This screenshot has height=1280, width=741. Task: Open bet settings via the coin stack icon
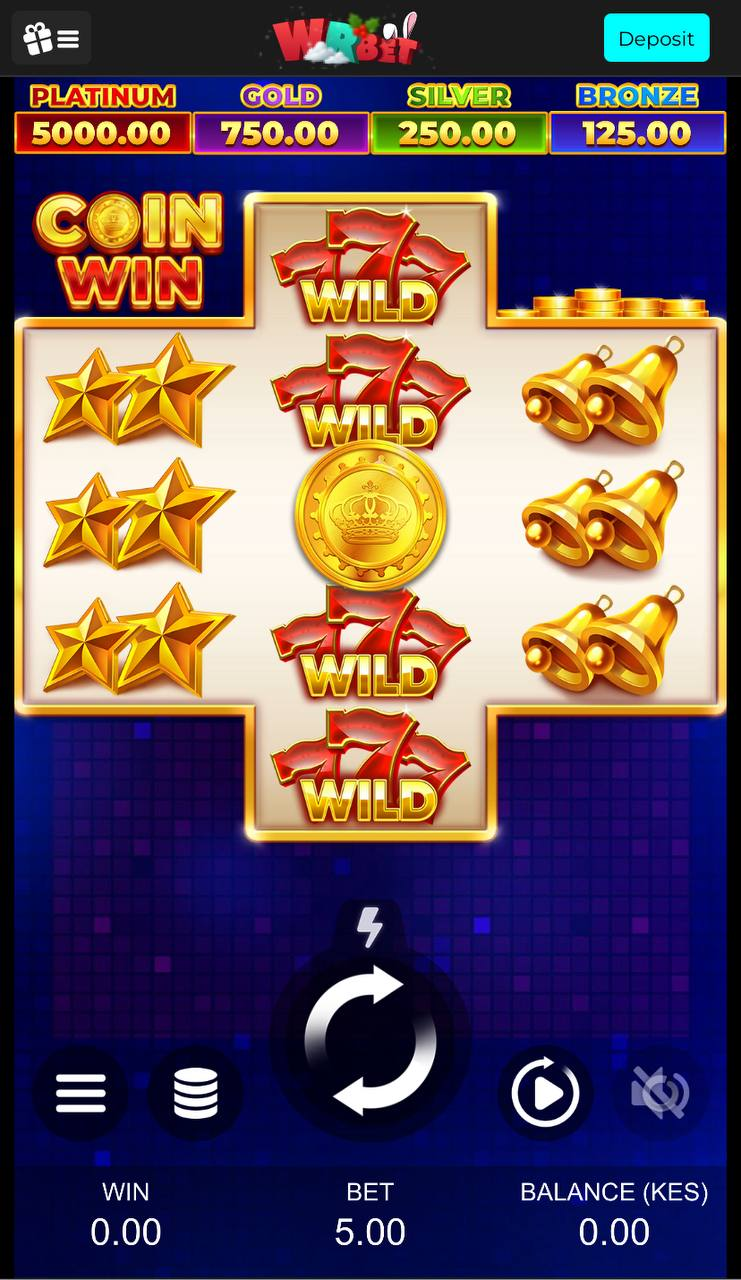click(x=196, y=1093)
